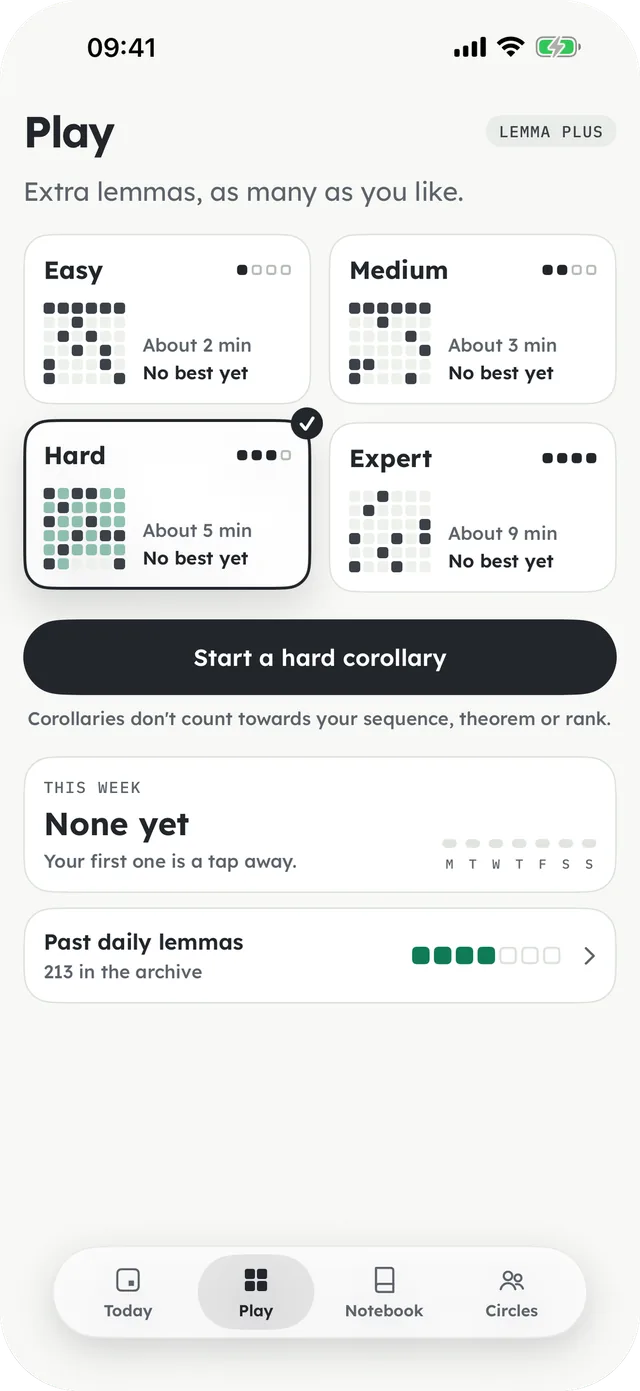Open the This Week summary card
640x1391 pixels.
[320, 824]
